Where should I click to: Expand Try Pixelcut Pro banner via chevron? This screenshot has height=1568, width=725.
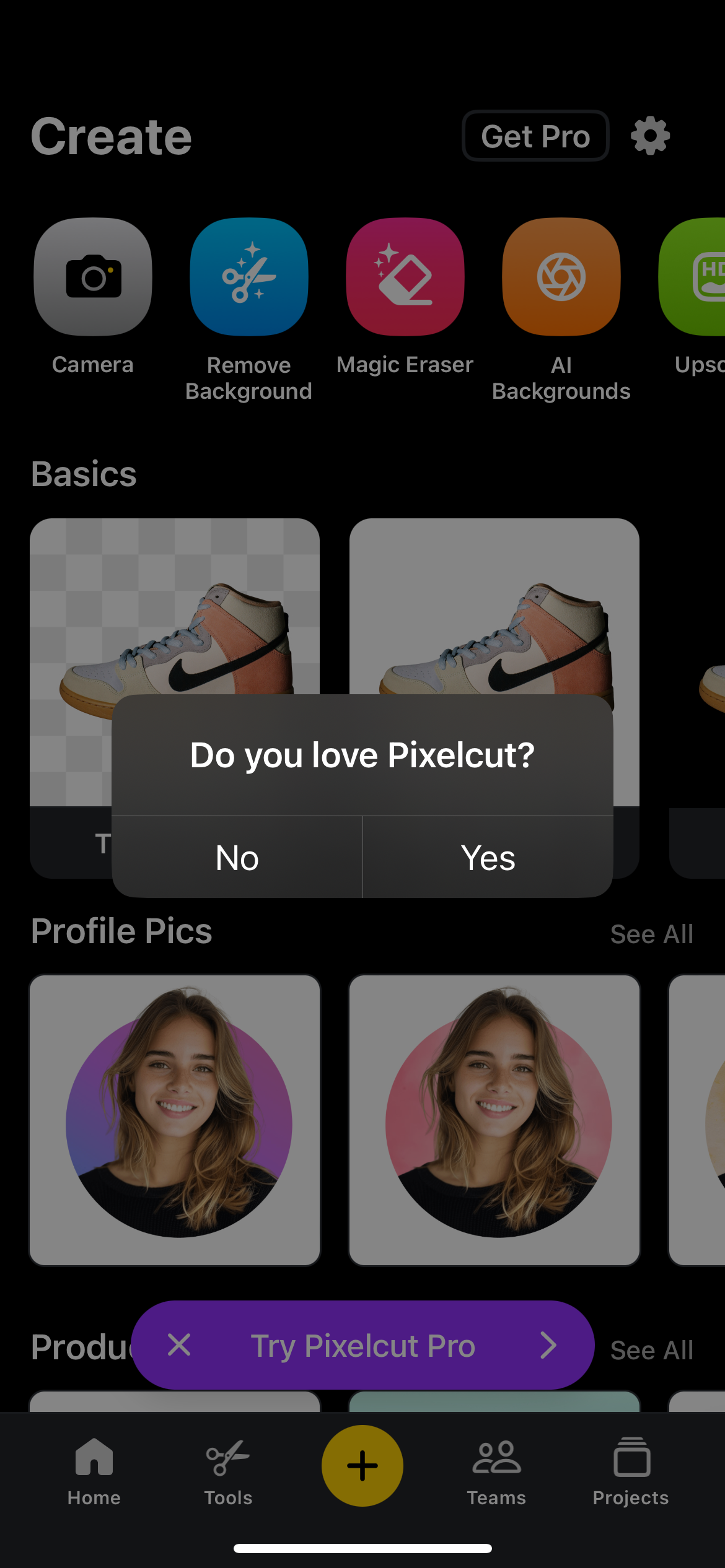pos(549,1344)
